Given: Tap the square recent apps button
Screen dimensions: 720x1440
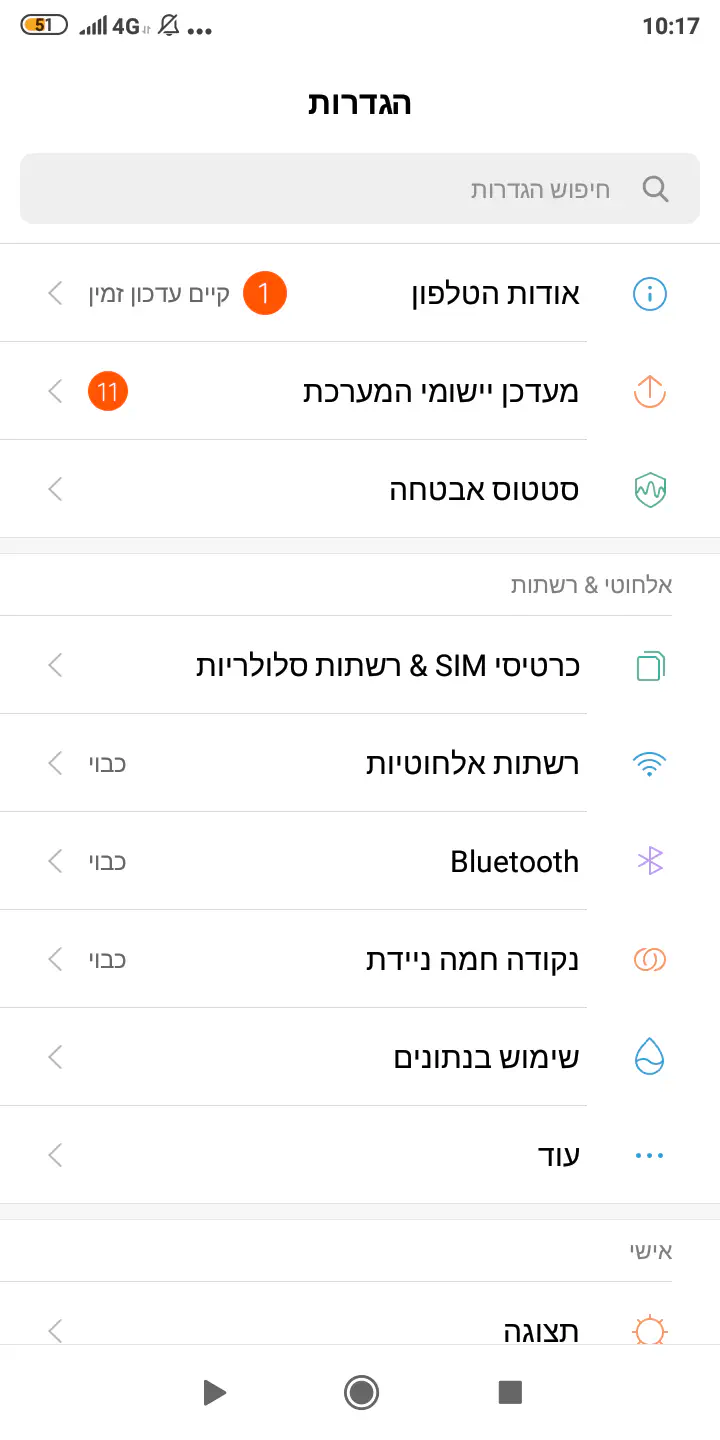Looking at the screenshot, I should click(510, 1392).
